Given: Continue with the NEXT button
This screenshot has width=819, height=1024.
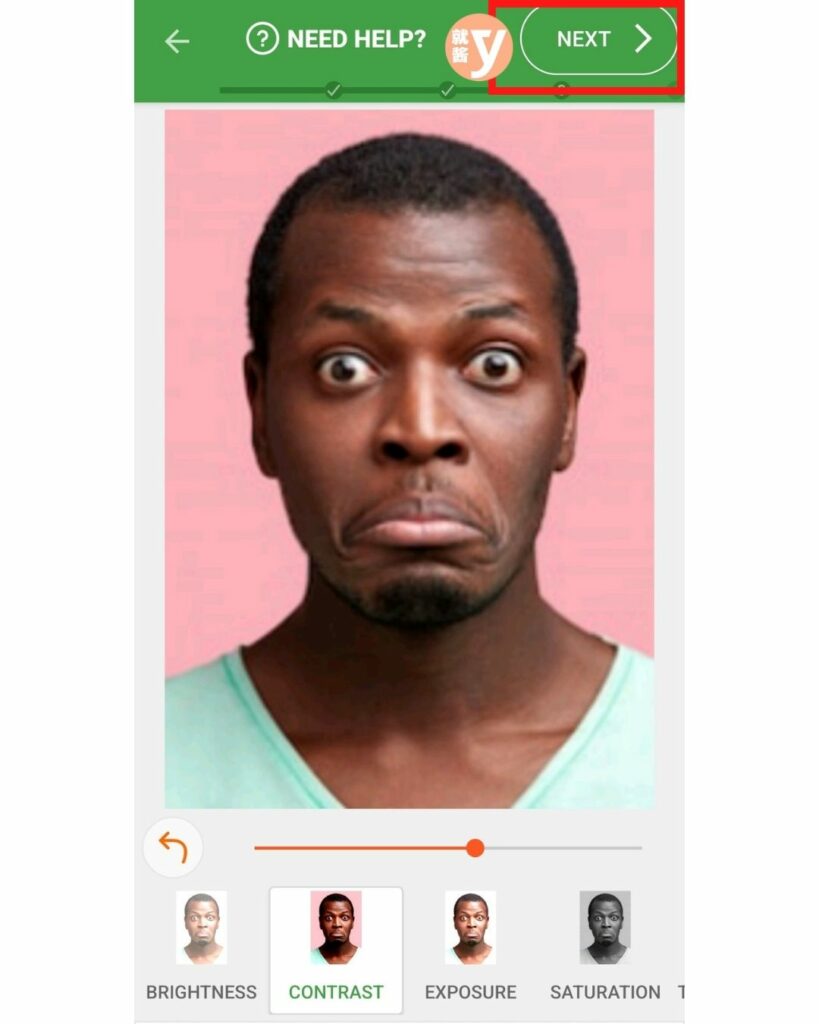Looking at the screenshot, I should tap(598, 40).
